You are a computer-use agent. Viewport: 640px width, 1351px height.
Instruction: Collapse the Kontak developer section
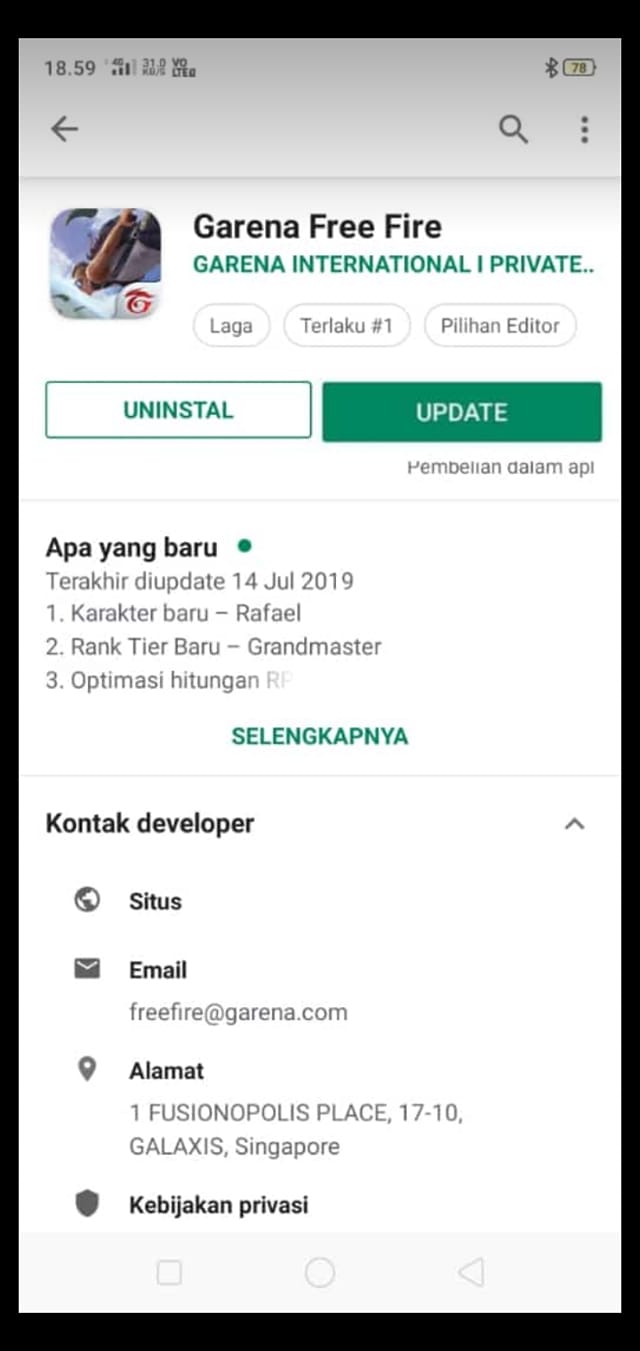pos(574,824)
